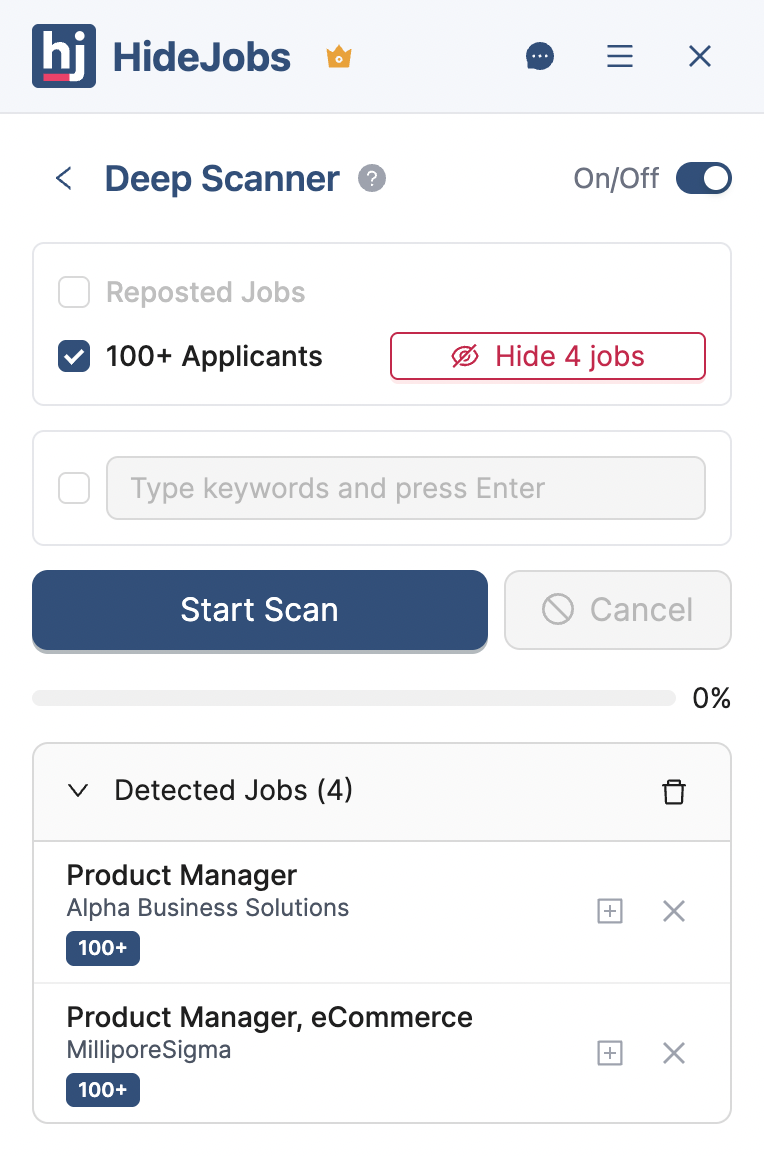Uncheck the 100+ Applicants filter

coord(74,356)
